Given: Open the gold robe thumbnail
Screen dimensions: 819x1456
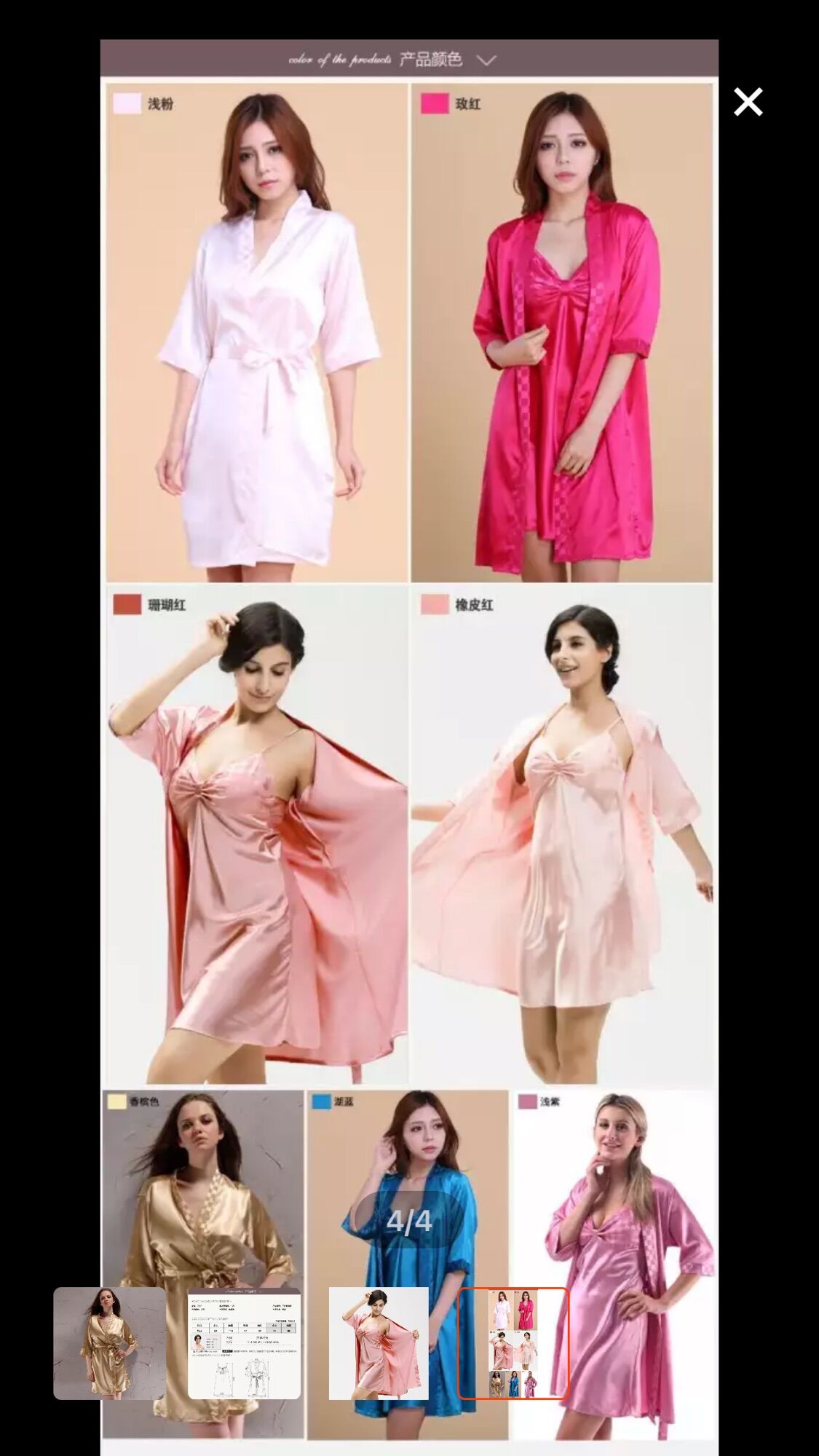Looking at the screenshot, I should coord(109,1343).
